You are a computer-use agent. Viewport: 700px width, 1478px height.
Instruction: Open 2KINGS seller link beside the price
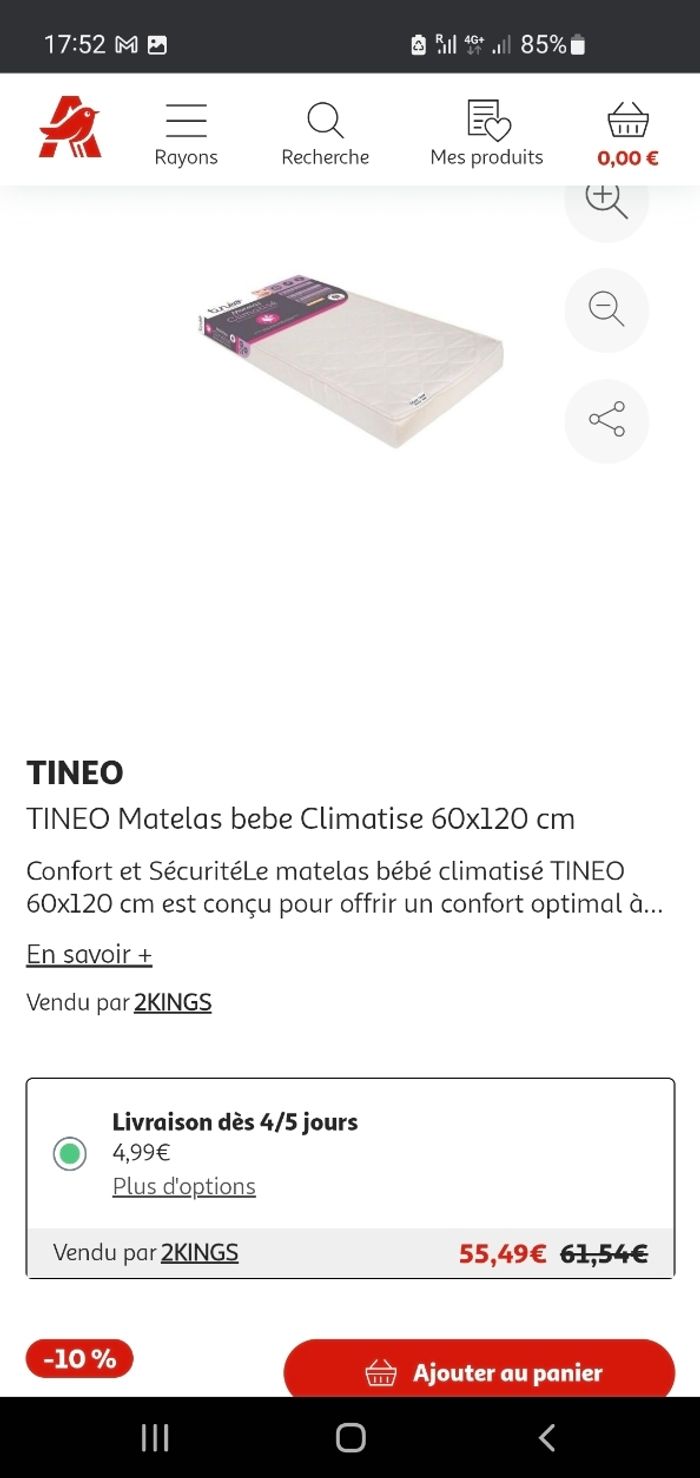coord(199,1252)
